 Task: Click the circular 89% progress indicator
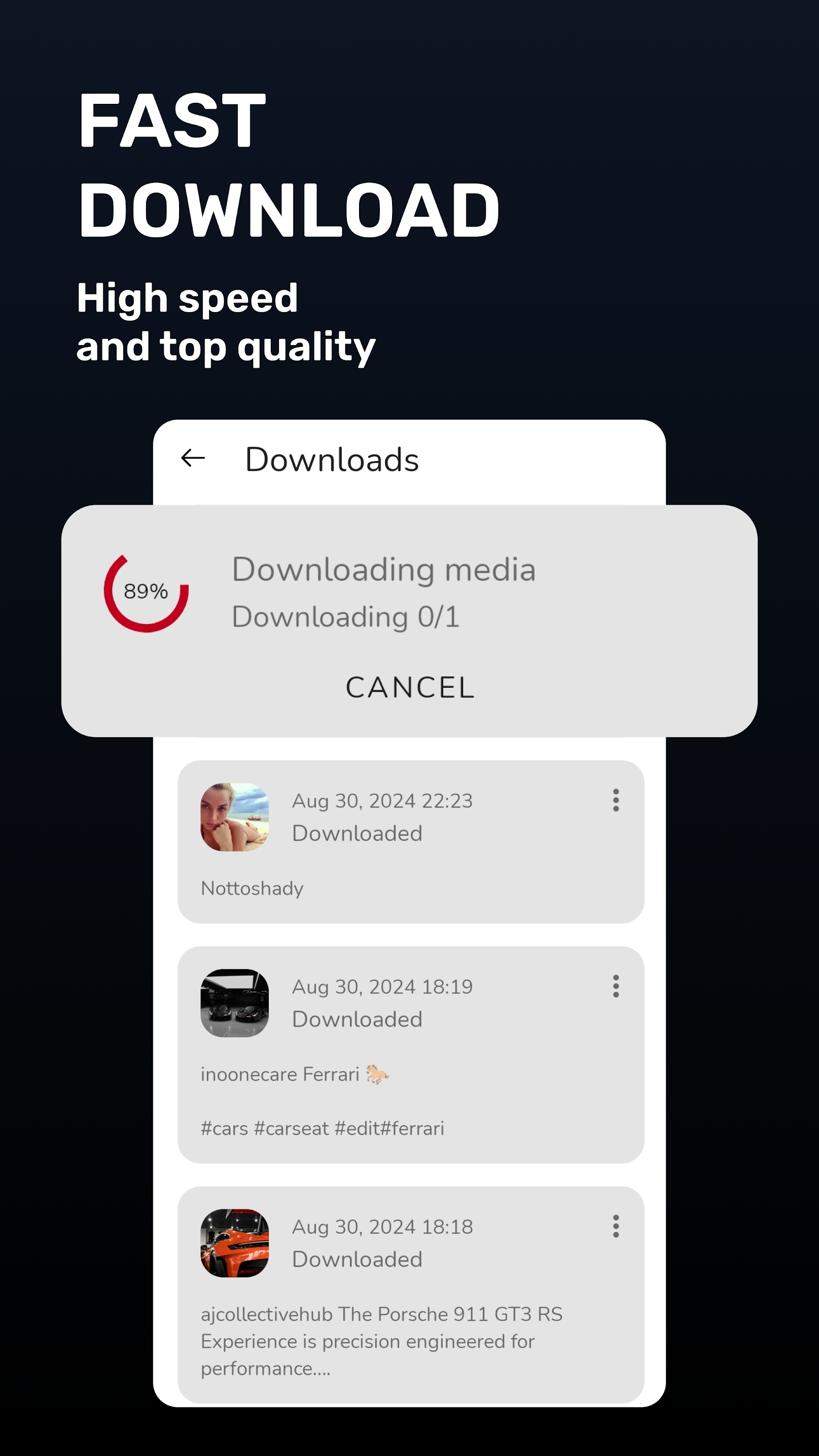146,591
